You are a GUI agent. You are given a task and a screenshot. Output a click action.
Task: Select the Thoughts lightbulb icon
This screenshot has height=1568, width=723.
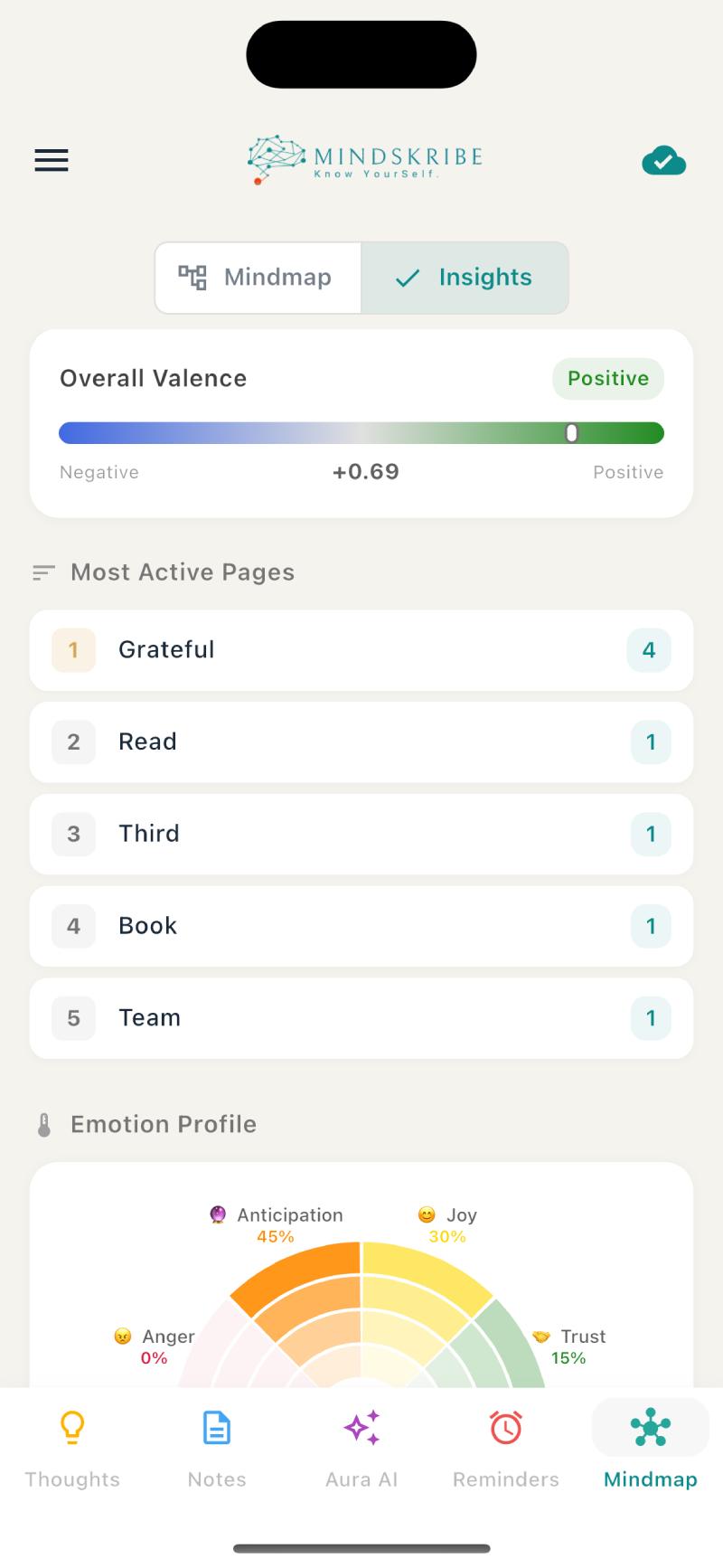(x=72, y=1427)
